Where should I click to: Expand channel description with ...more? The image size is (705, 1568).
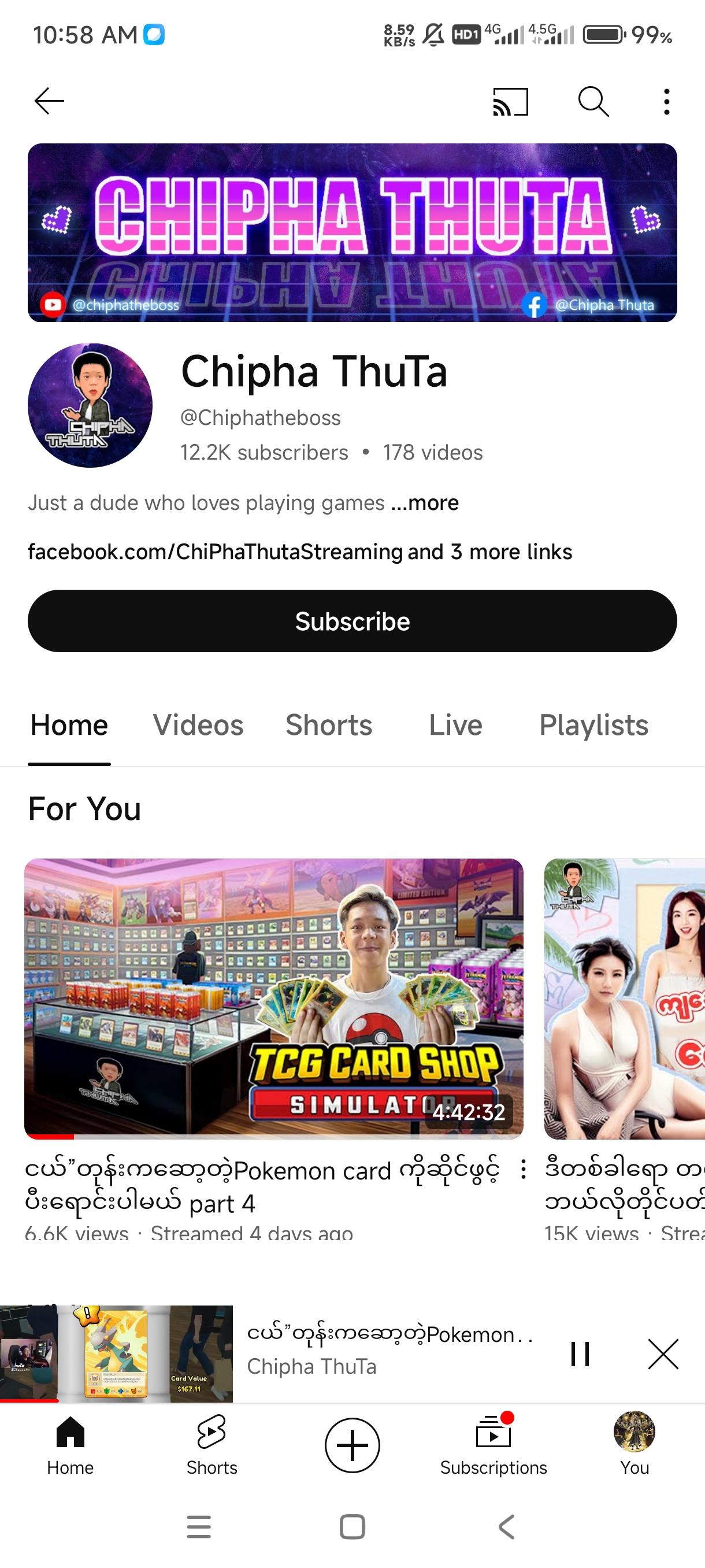[425, 503]
